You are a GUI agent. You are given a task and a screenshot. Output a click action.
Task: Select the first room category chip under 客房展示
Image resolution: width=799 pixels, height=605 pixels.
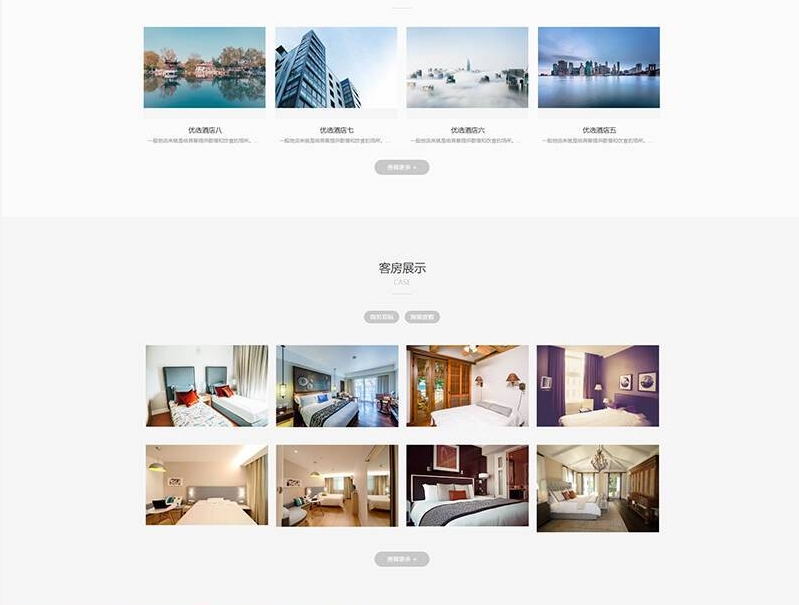click(x=381, y=317)
